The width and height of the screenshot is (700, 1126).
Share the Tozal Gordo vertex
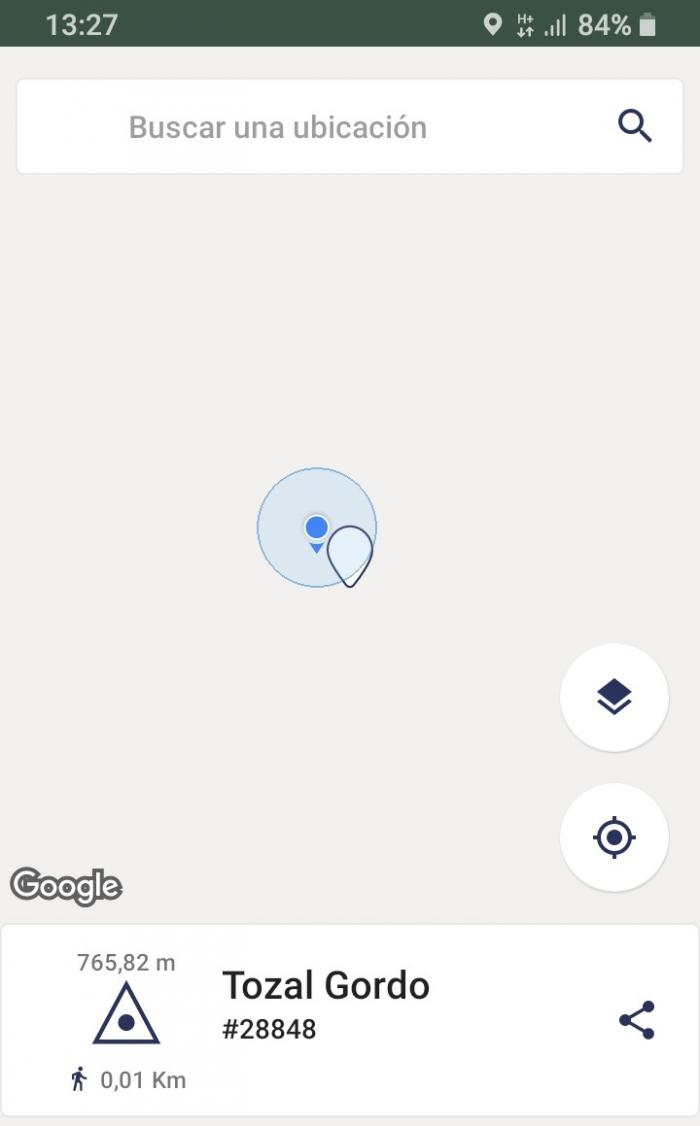pyautogui.click(x=637, y=1020)
